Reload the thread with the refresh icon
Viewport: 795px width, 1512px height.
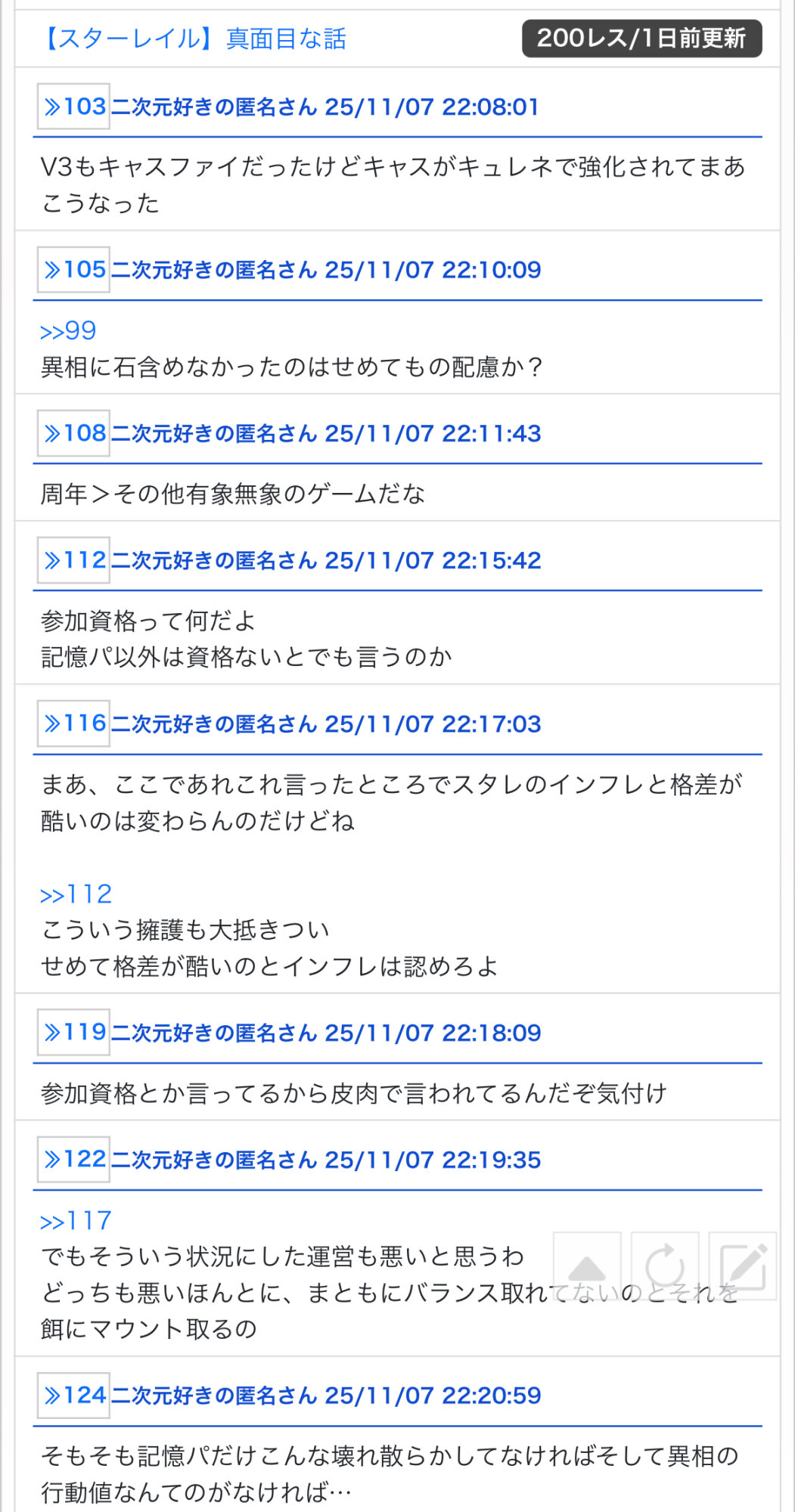[x=665, y=1266]
